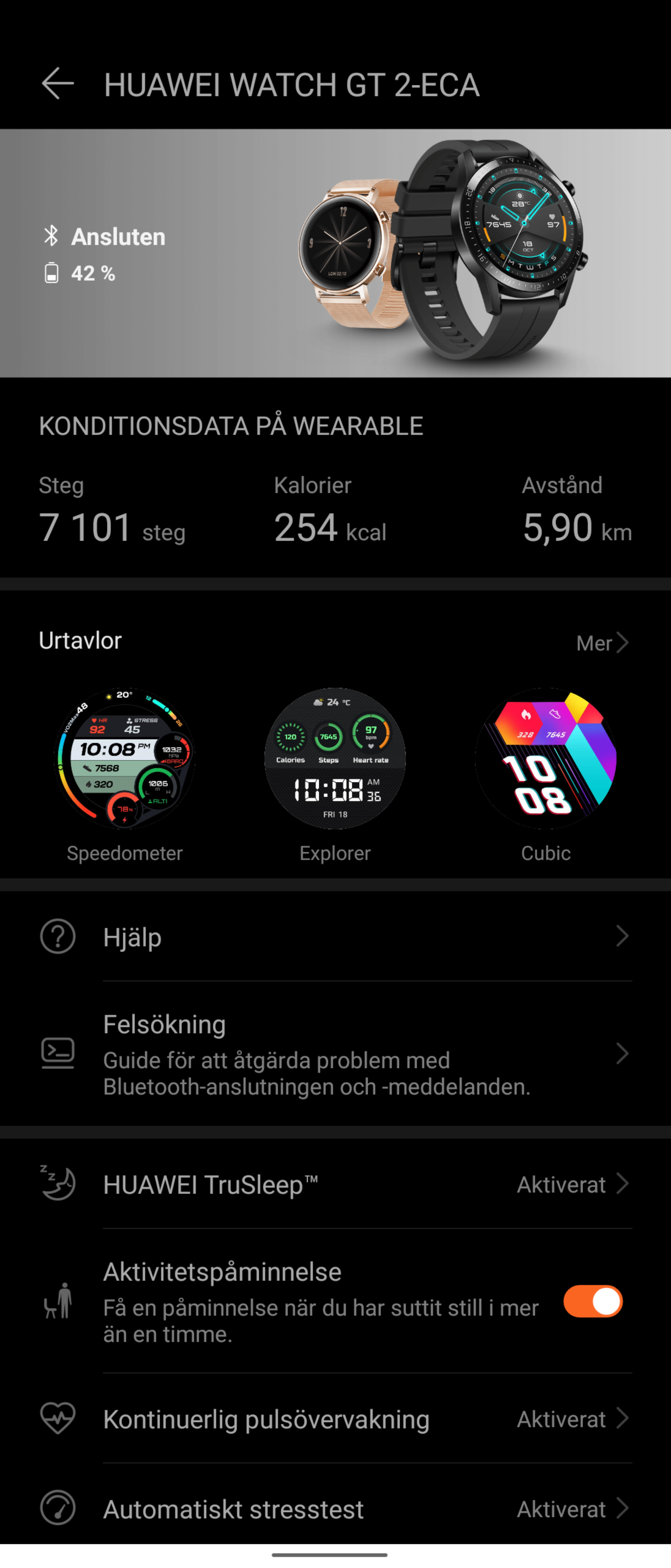Screen dimensions: 671x1568
Task: Open Felsökning troubleshooting guide
Action: pyautogui.click(x=335, y=1053)
